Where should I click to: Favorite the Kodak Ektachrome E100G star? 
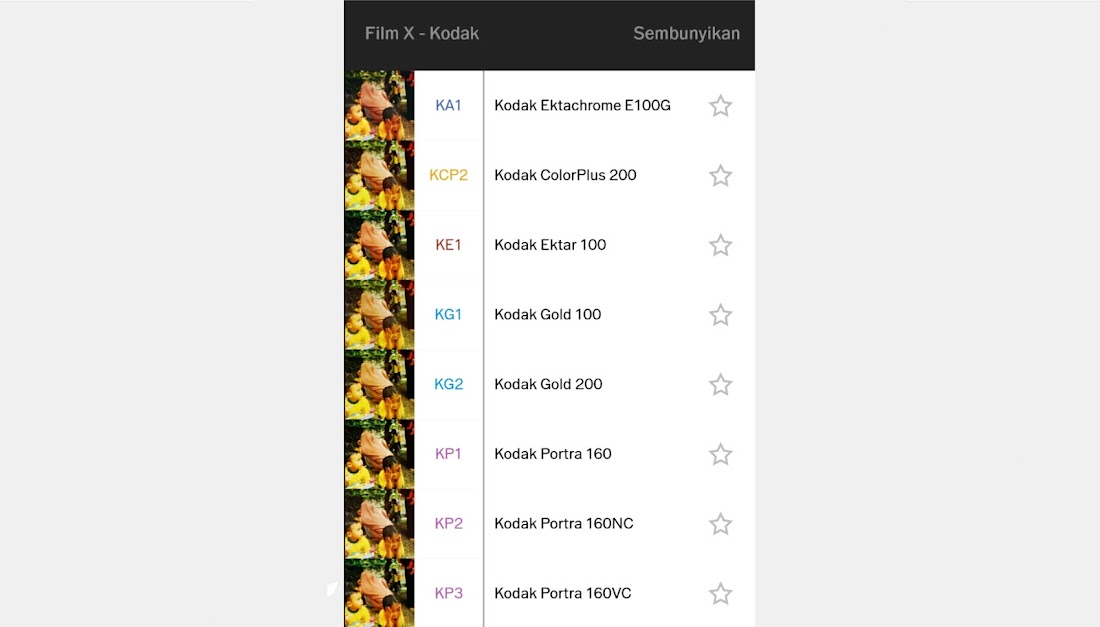(720, 106)
